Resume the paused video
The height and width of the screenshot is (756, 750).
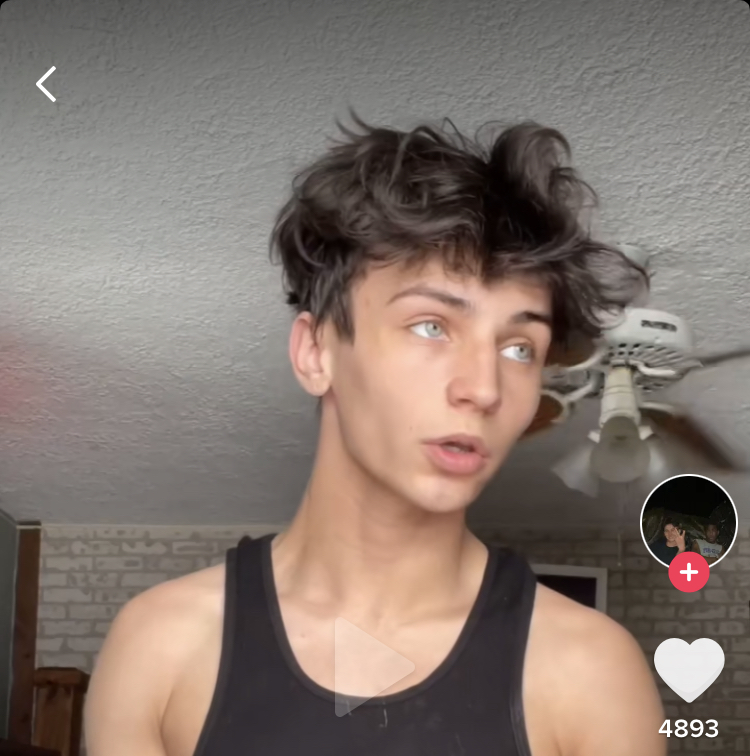point(370,667)
